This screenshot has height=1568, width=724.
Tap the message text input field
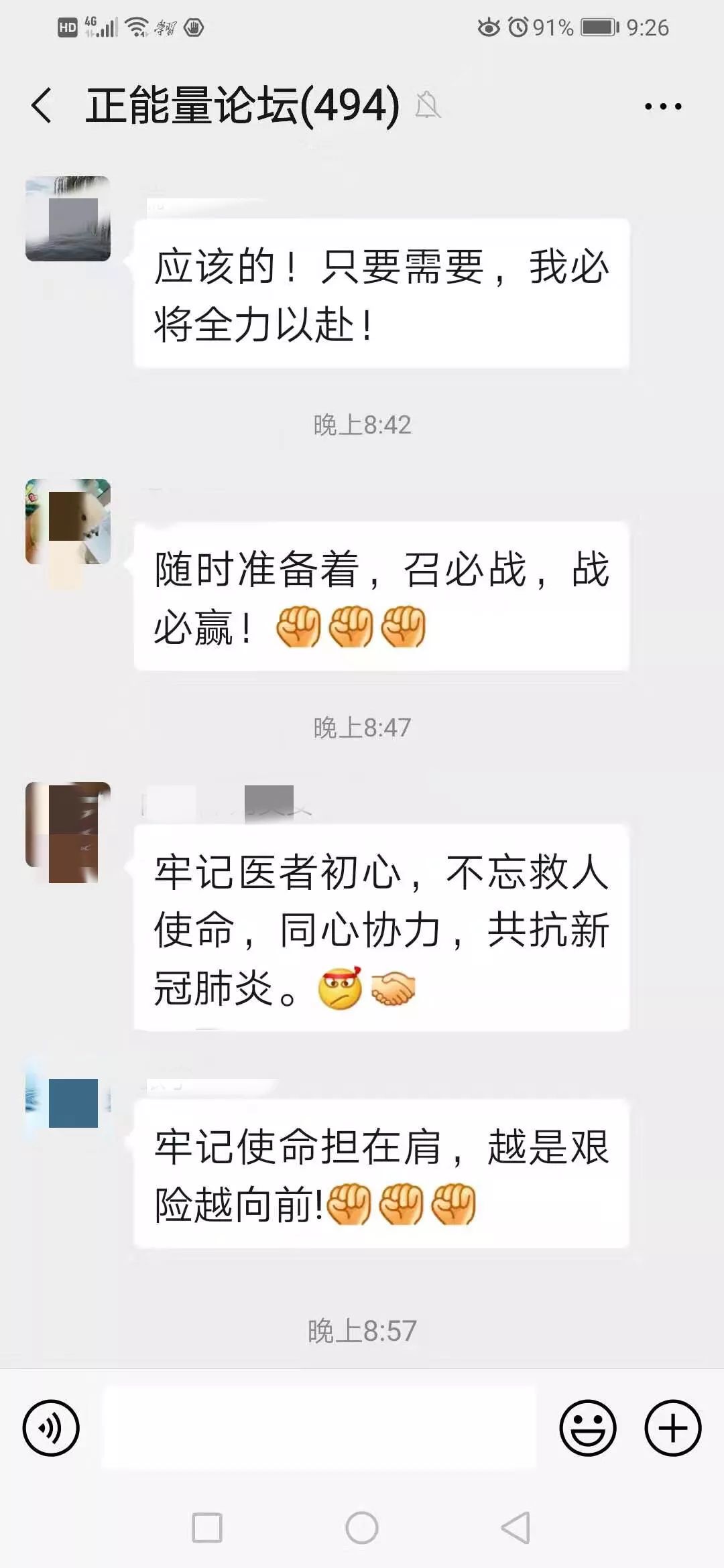click(319, 1427)
